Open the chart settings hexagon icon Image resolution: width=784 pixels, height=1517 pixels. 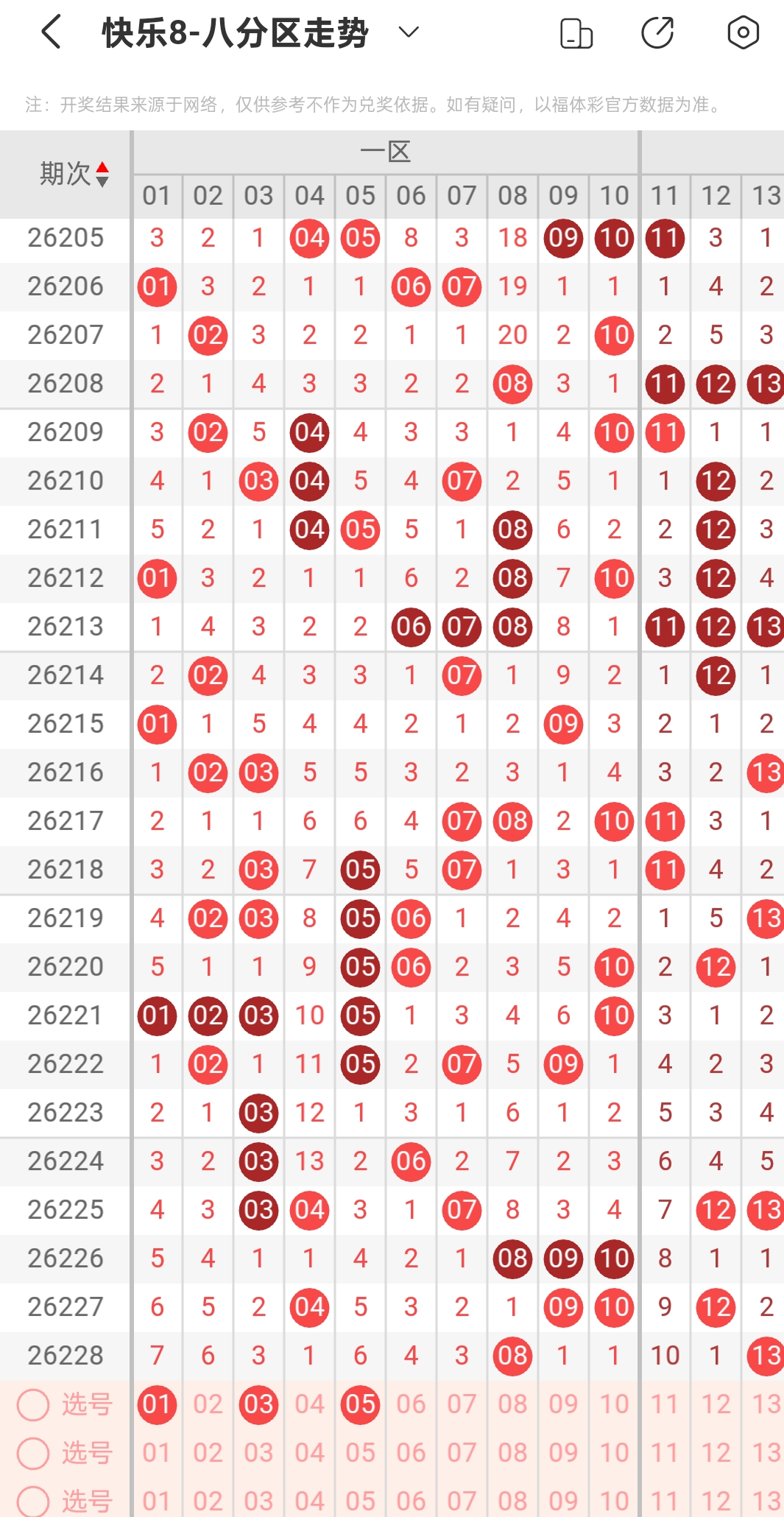point(744,33)
